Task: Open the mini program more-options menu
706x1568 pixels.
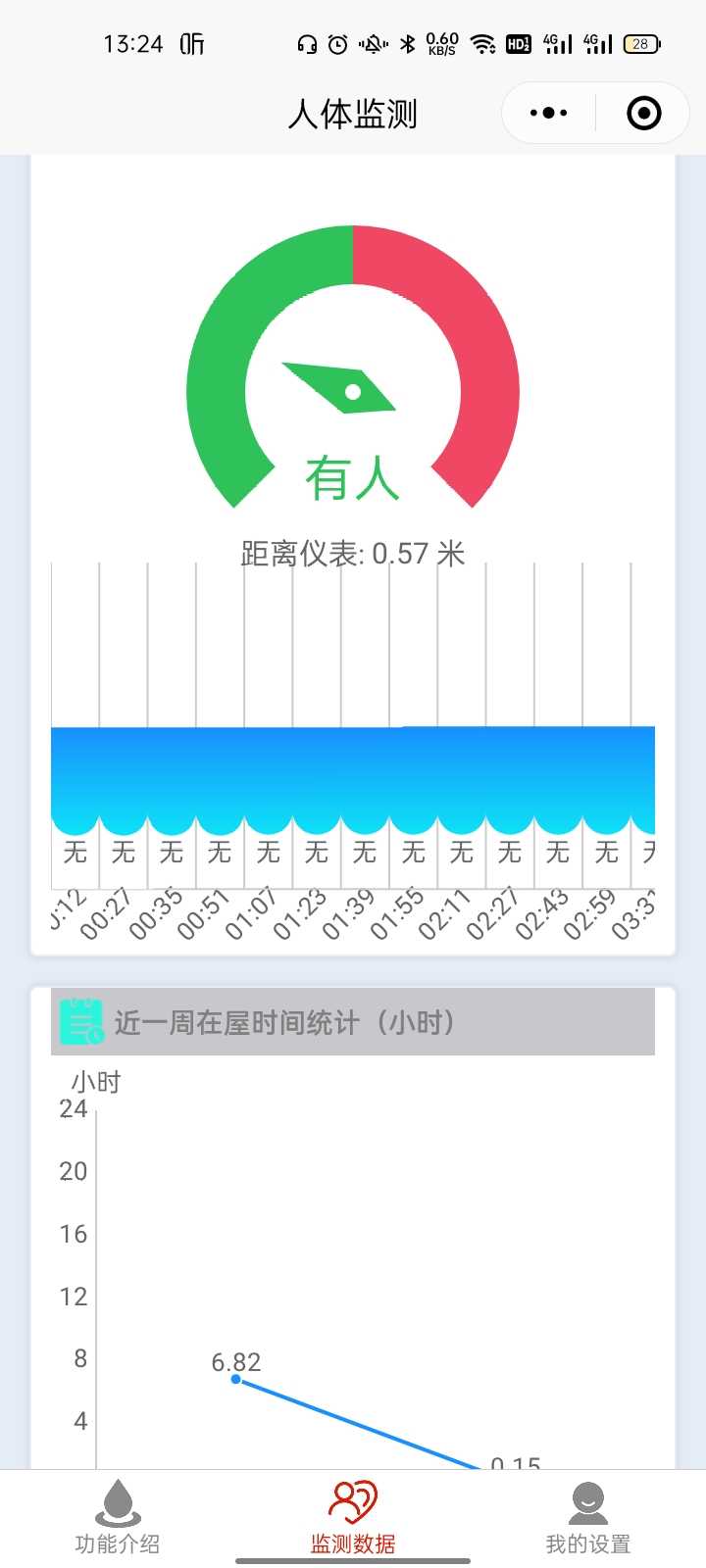Action: click(x=548, y=114)
